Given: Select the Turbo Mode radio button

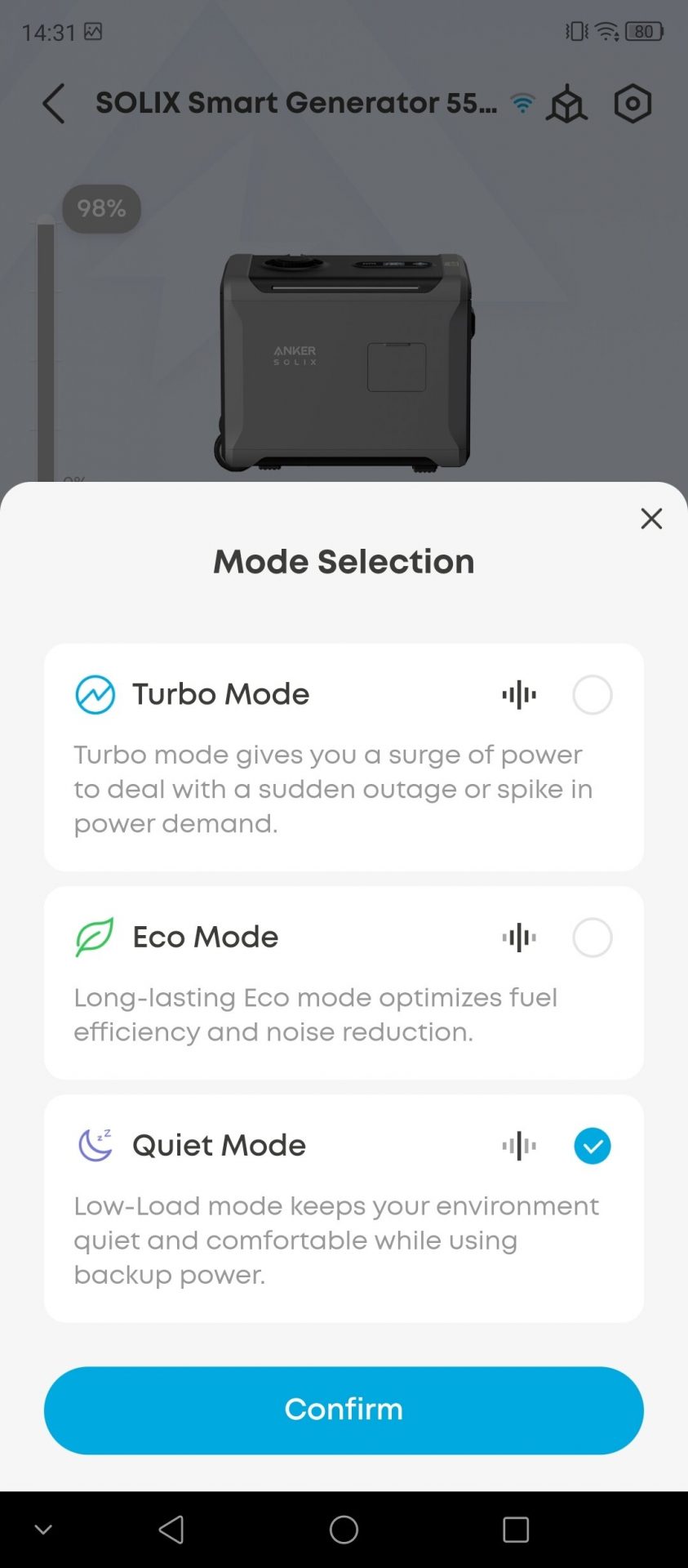Looking at the screenshot, I should click(592, 695).
